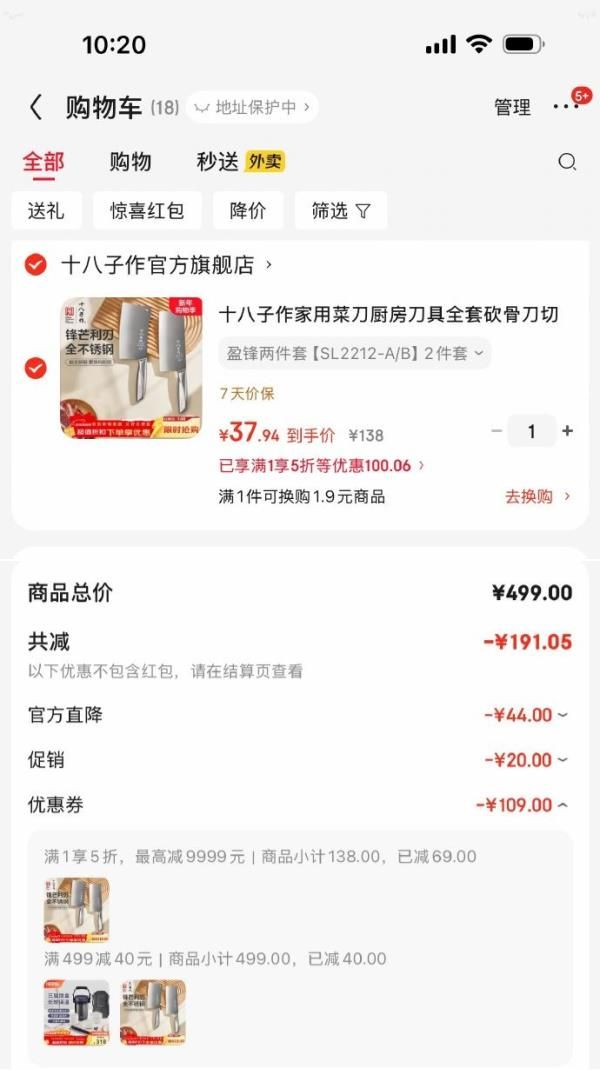Viewport: 600px width, 1070px height.
Task: Search within the shopping cart
Action: point(567,162)
